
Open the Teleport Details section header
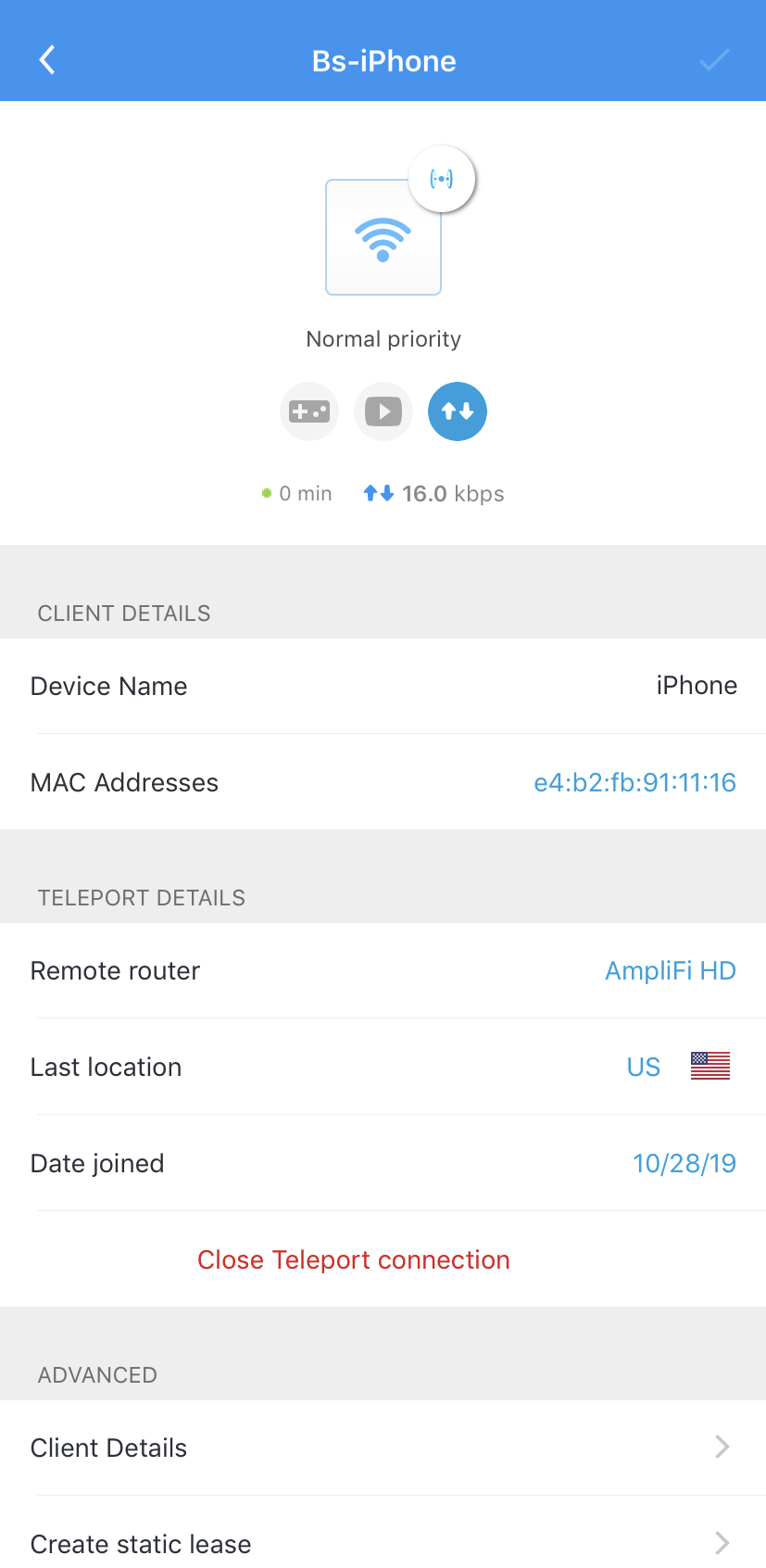click(141, 897)
